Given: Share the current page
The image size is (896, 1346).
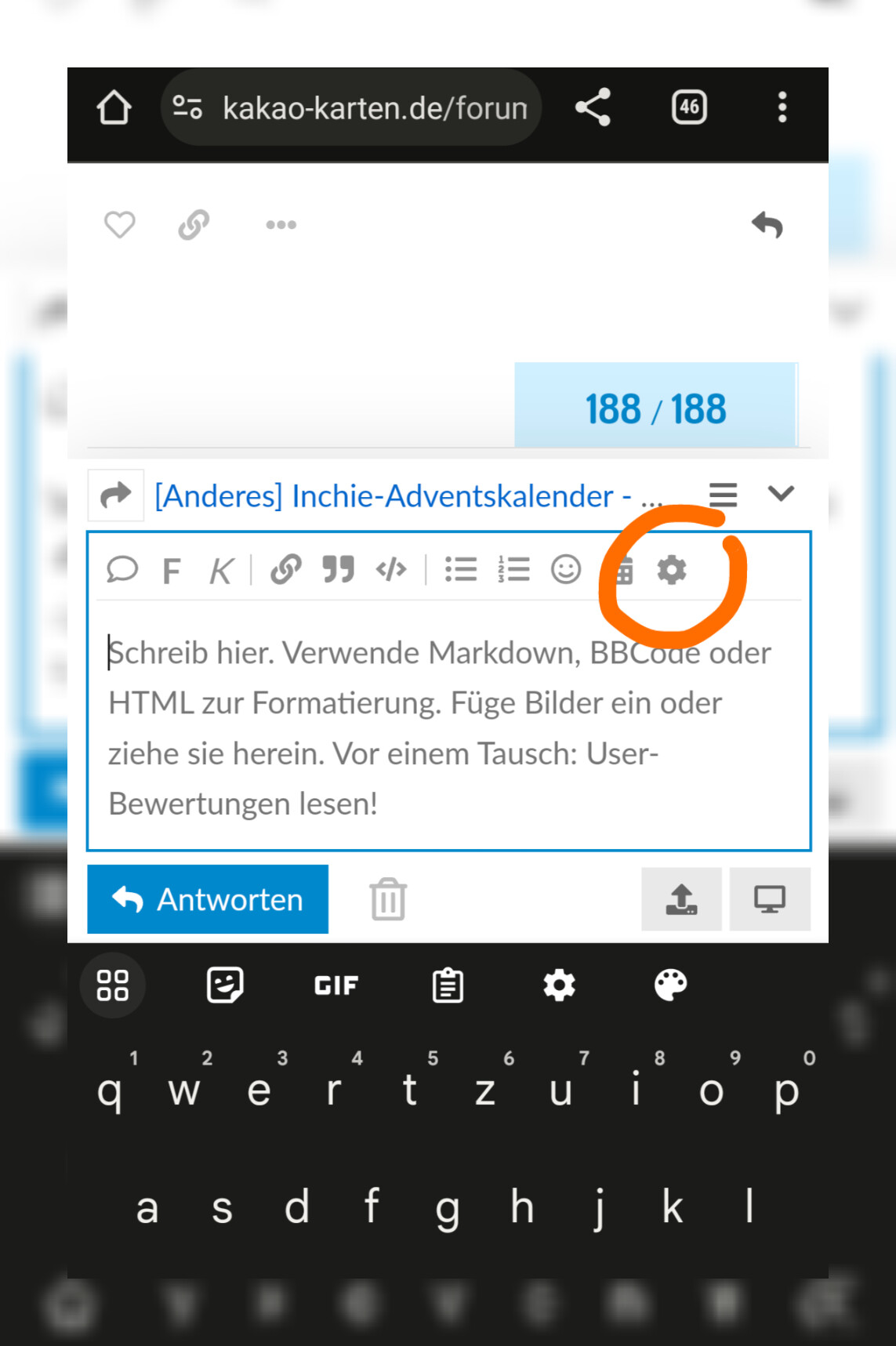Looking at the screenshot, I should coord(593,107).
